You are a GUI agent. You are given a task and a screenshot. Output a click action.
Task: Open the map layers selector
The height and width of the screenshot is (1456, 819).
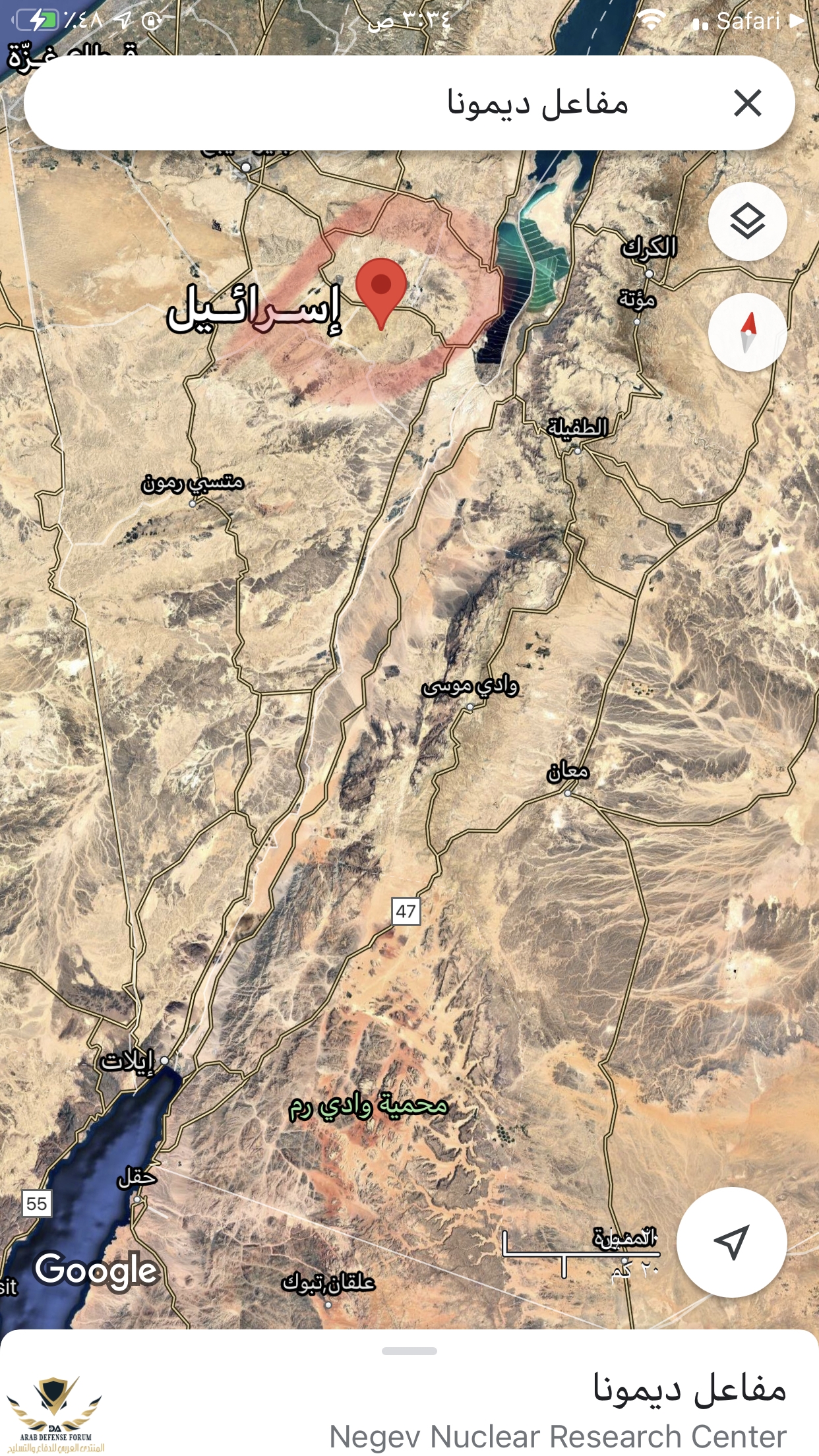(747, 222)
